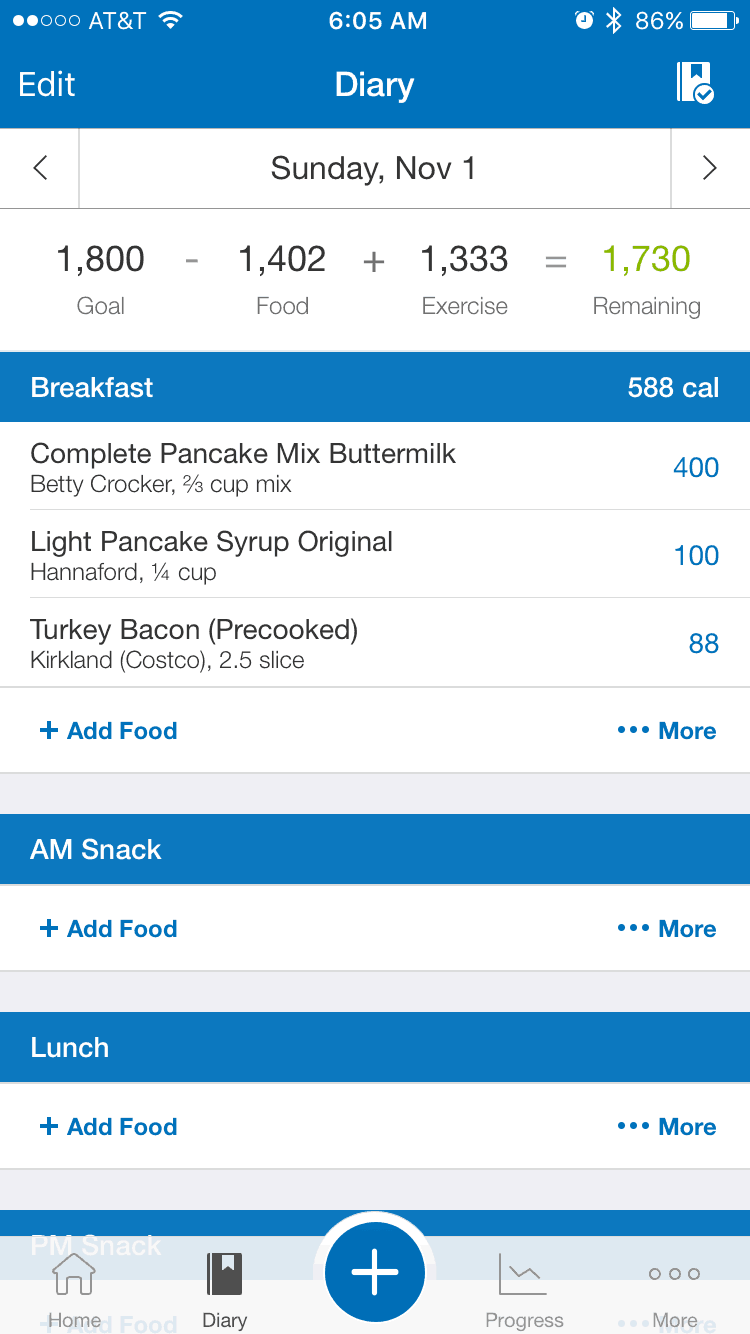Open Turkey Bacon (Precooked) entry
This screenshot has height=1334, width=750.
(375, 643)
